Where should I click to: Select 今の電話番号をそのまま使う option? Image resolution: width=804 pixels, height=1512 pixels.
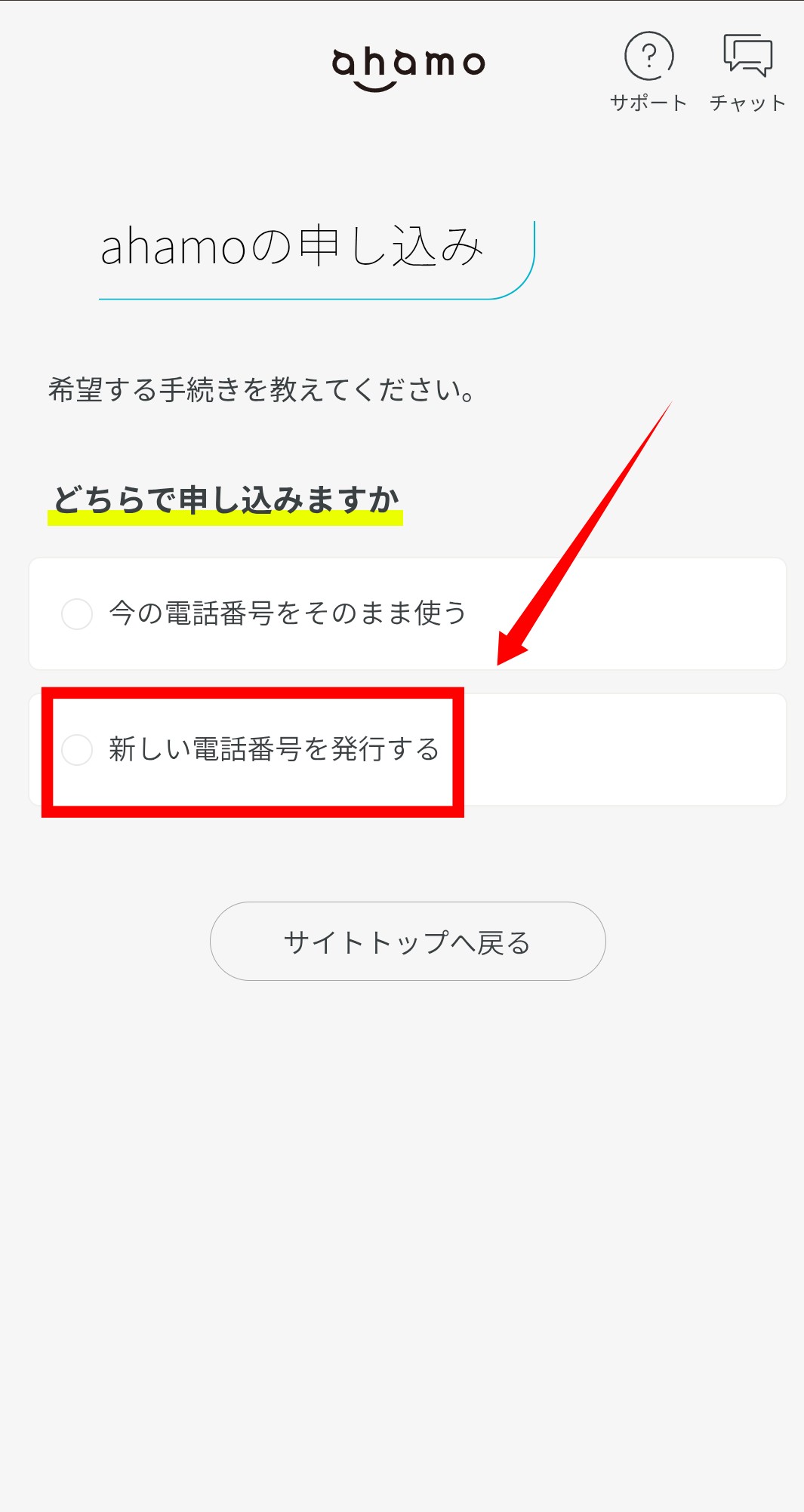pyautogui.click(x=77, y=614)
